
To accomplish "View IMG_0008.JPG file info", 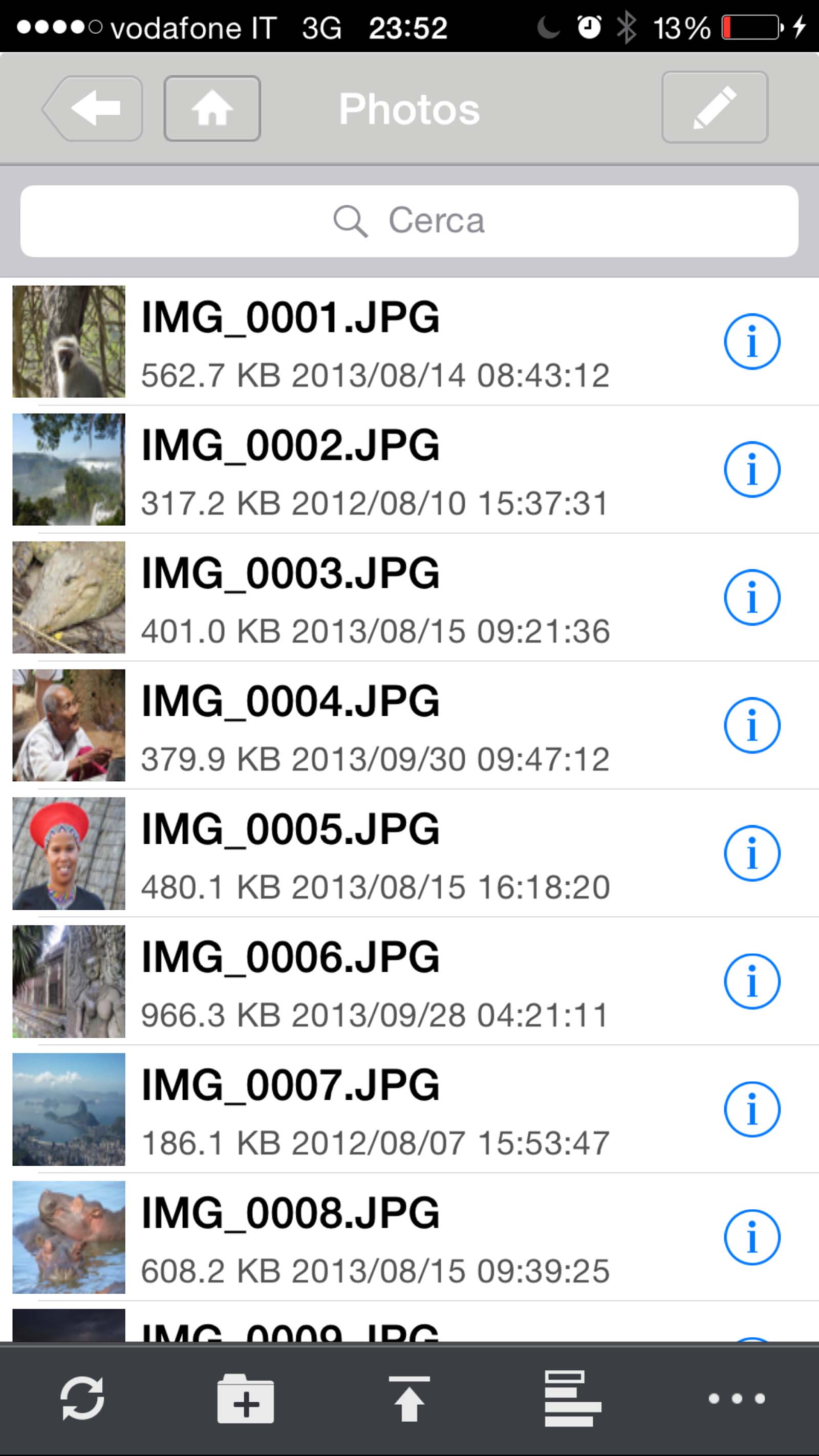I will (752, 1238).
